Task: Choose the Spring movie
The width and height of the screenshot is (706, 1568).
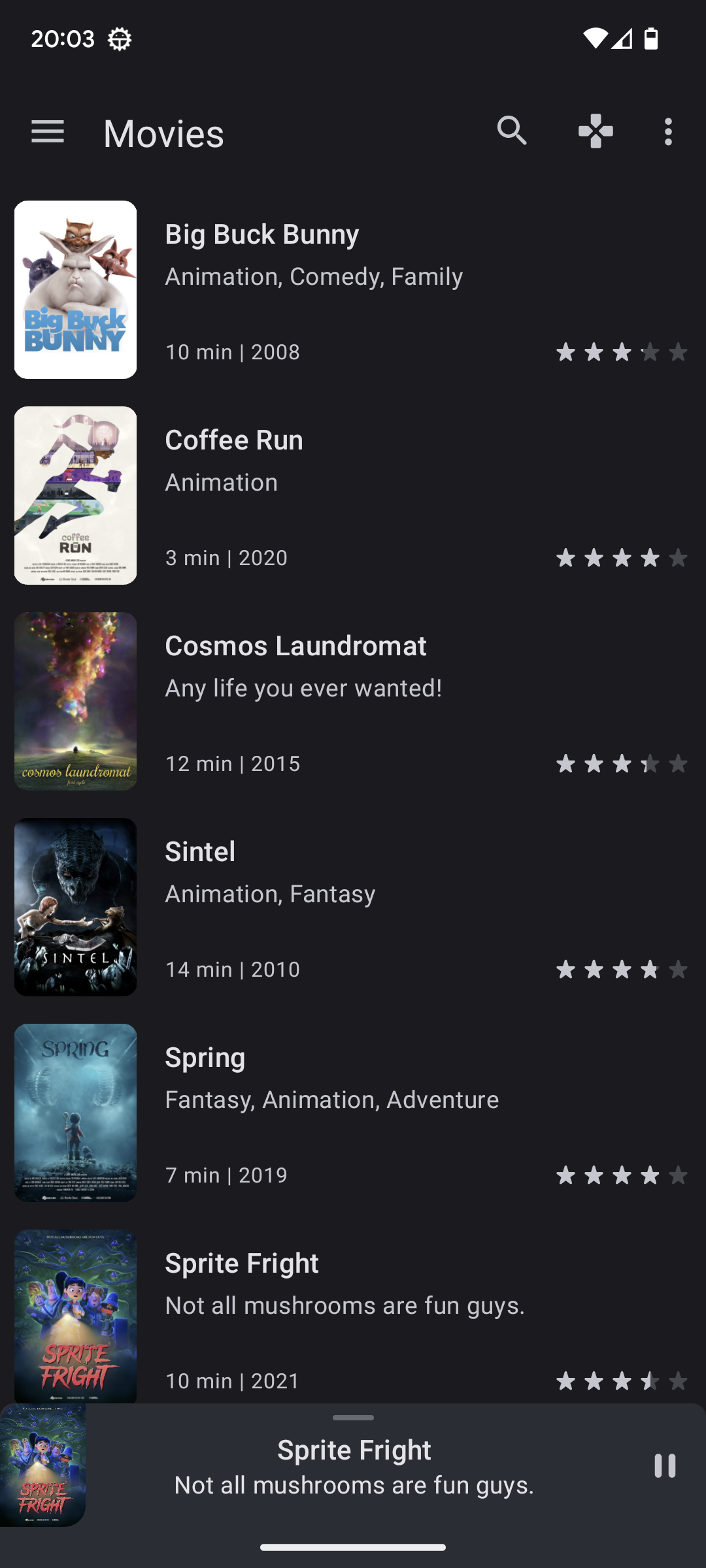Action: click(x=353, y=1113)
